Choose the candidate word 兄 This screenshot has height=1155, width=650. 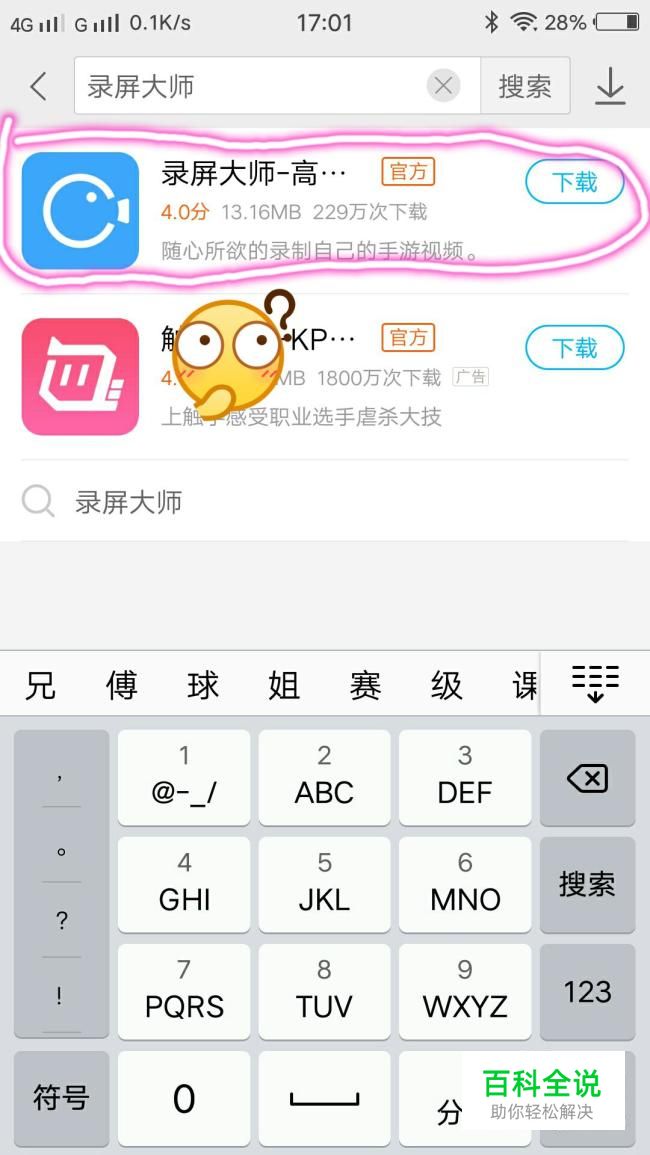coord(40,685)
